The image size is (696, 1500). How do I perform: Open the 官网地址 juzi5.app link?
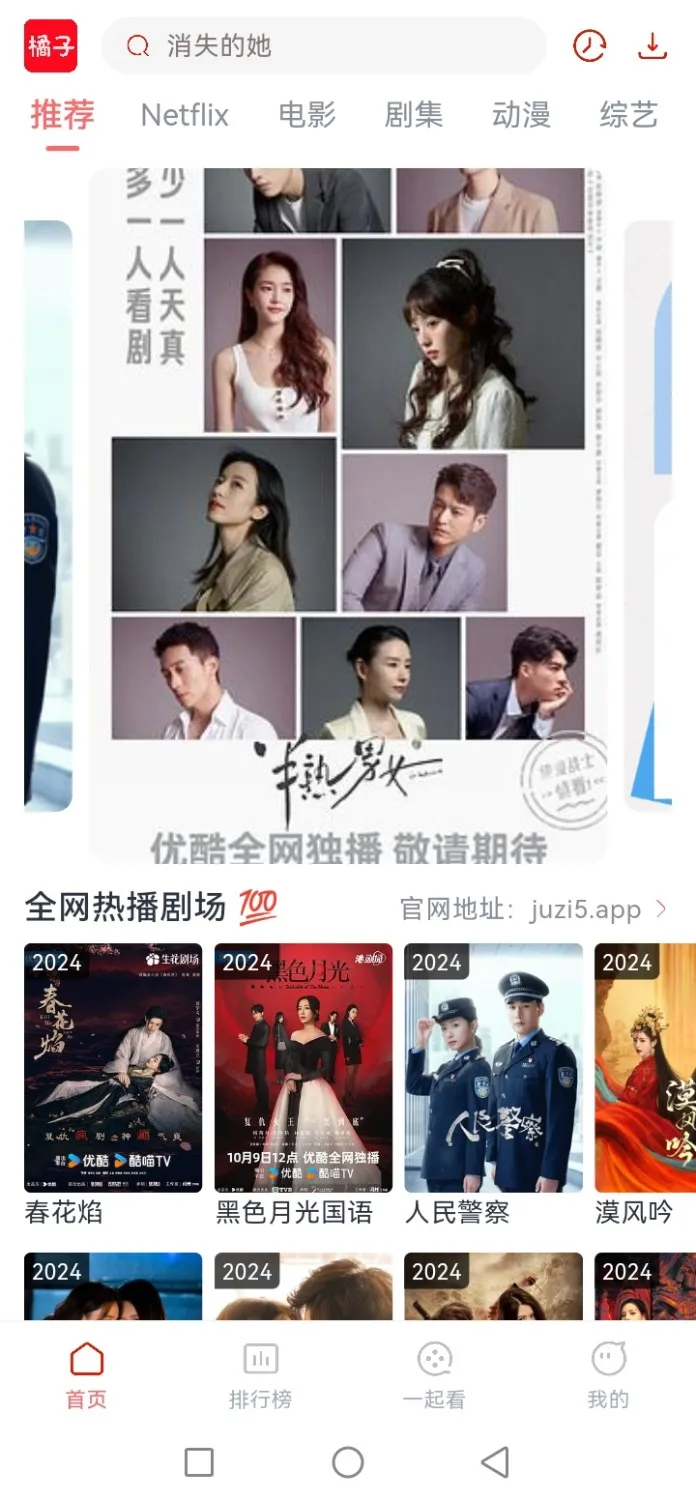coord(532,909)
